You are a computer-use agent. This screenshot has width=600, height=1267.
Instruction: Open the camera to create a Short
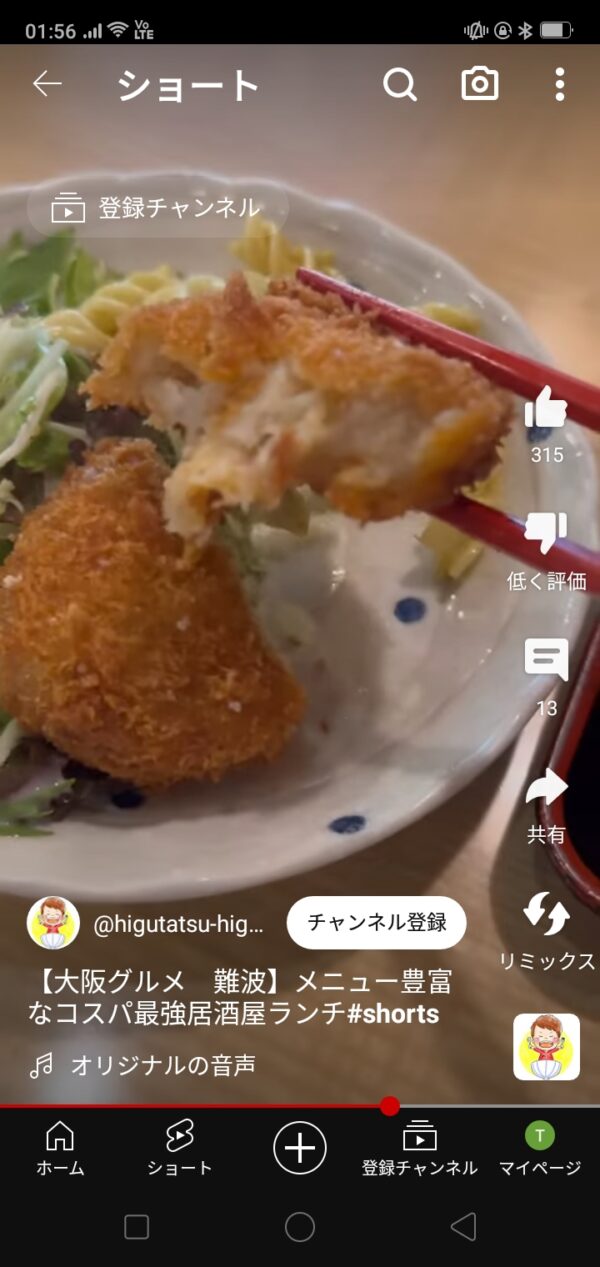480,85
